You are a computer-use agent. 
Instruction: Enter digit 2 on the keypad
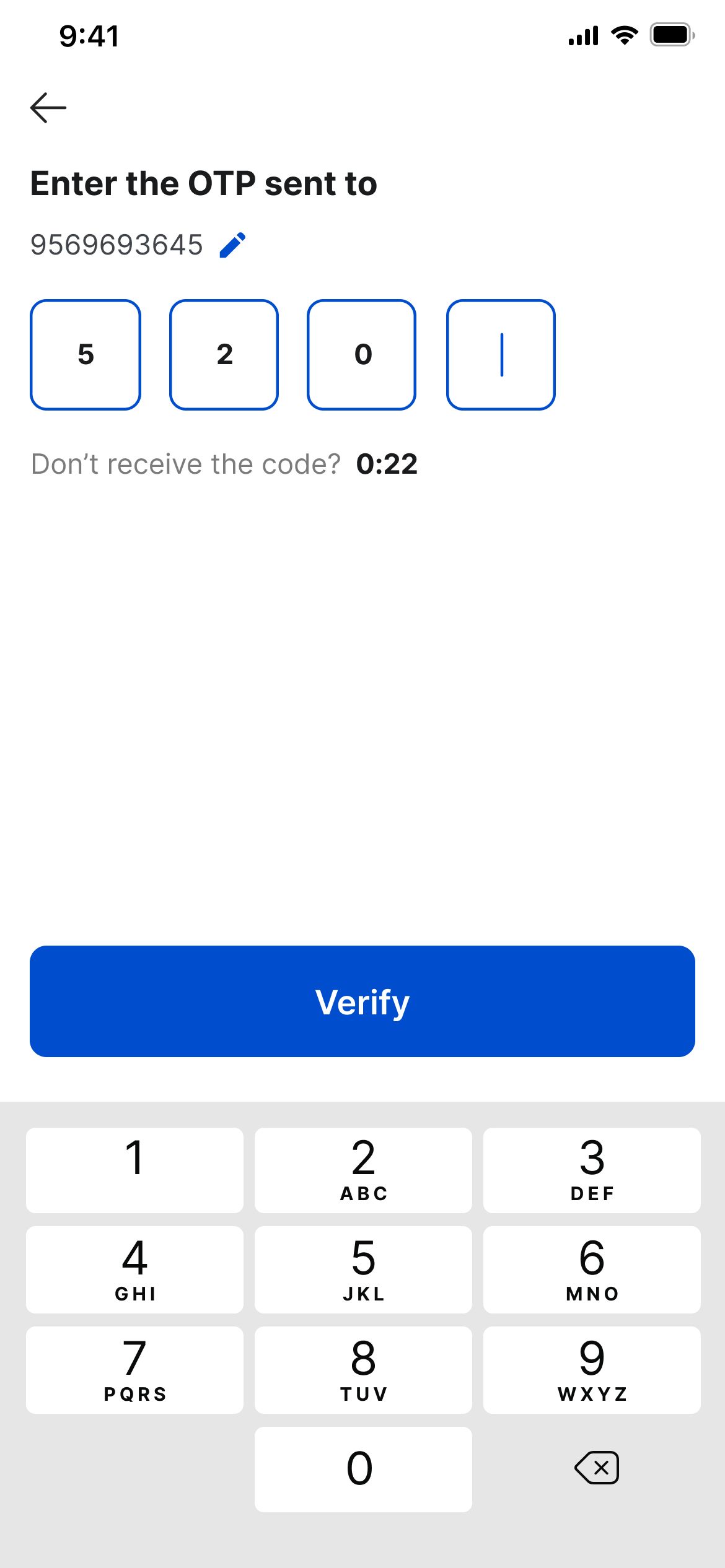tap(363, 1170)
